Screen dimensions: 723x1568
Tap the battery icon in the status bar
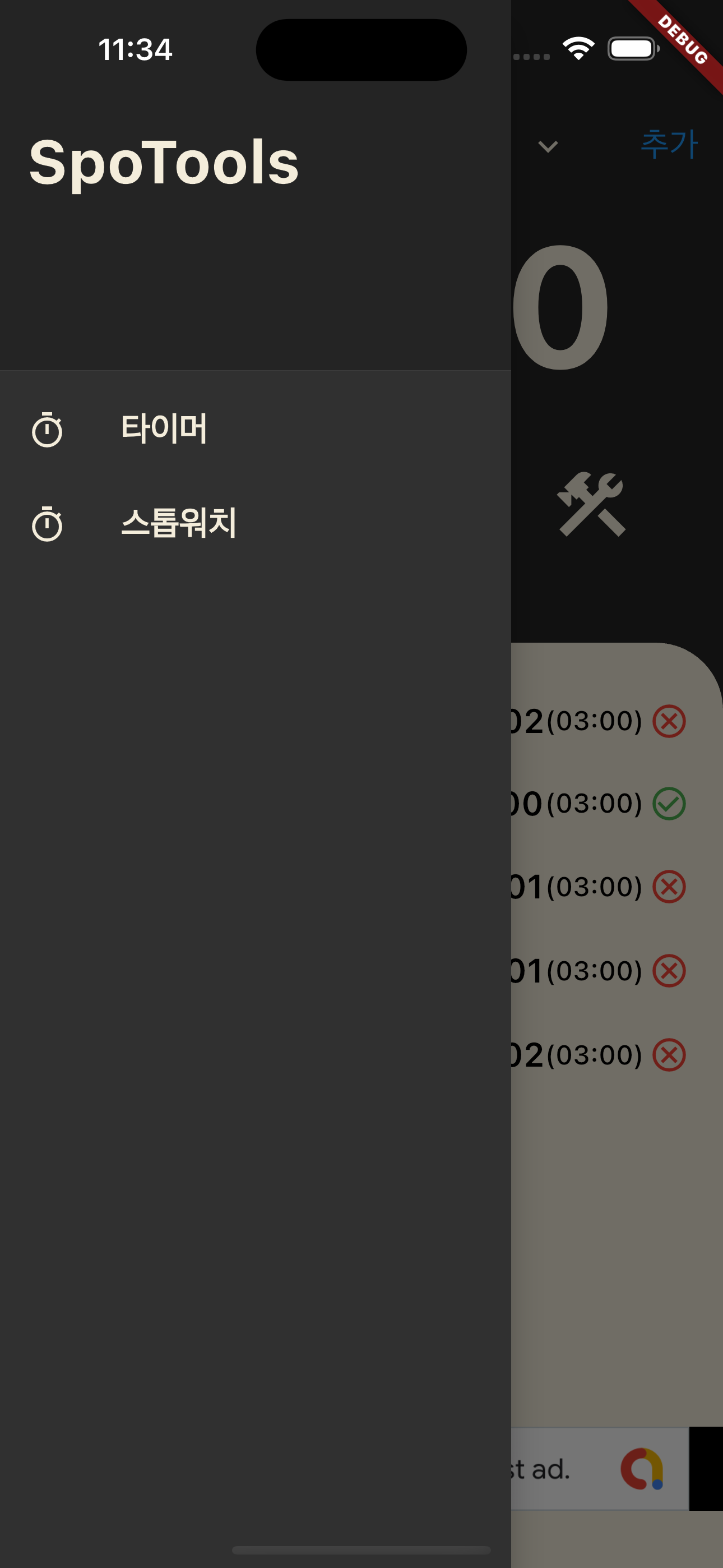632,50
